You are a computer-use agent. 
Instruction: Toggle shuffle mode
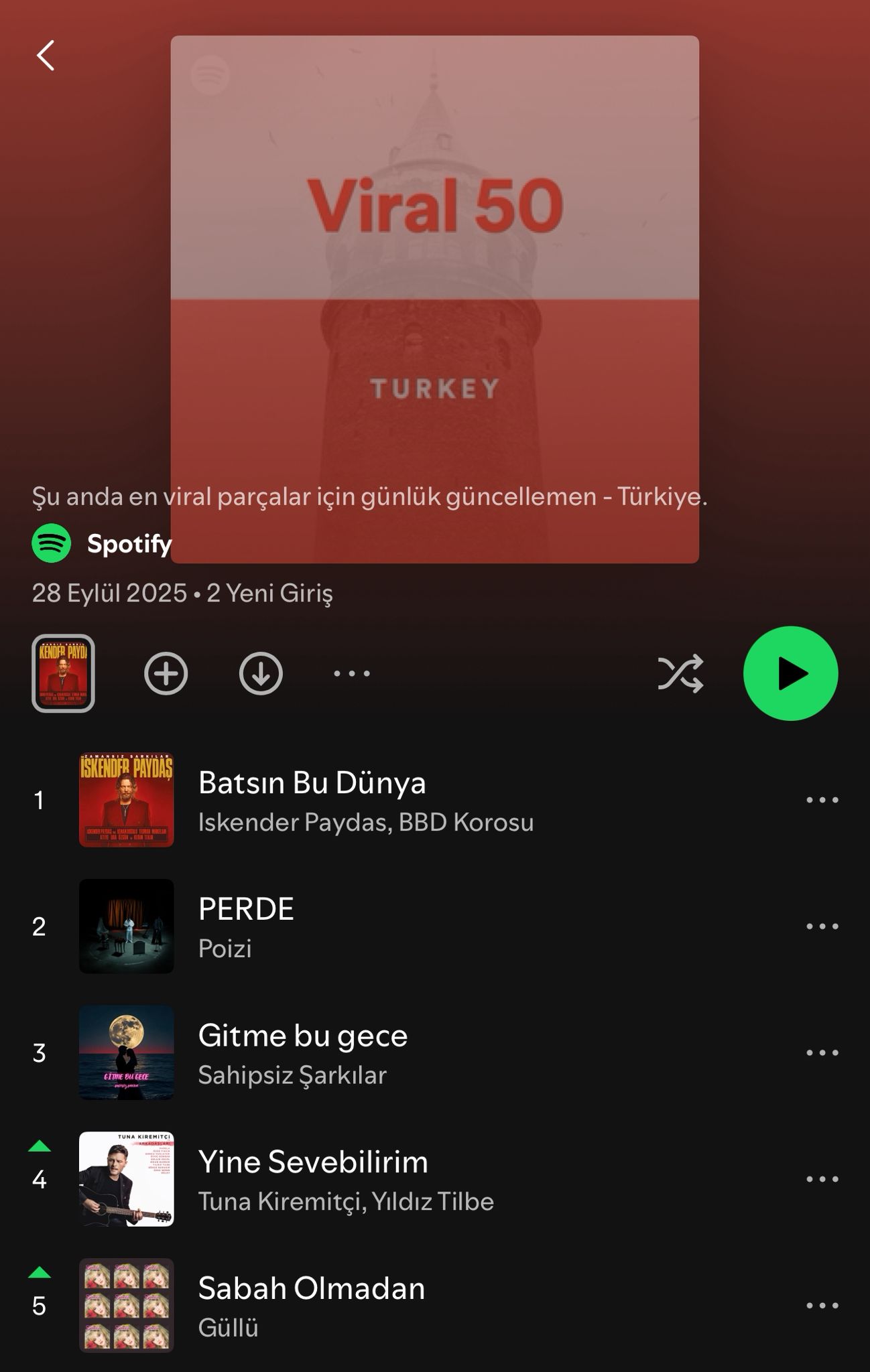(x=680, y=673)
